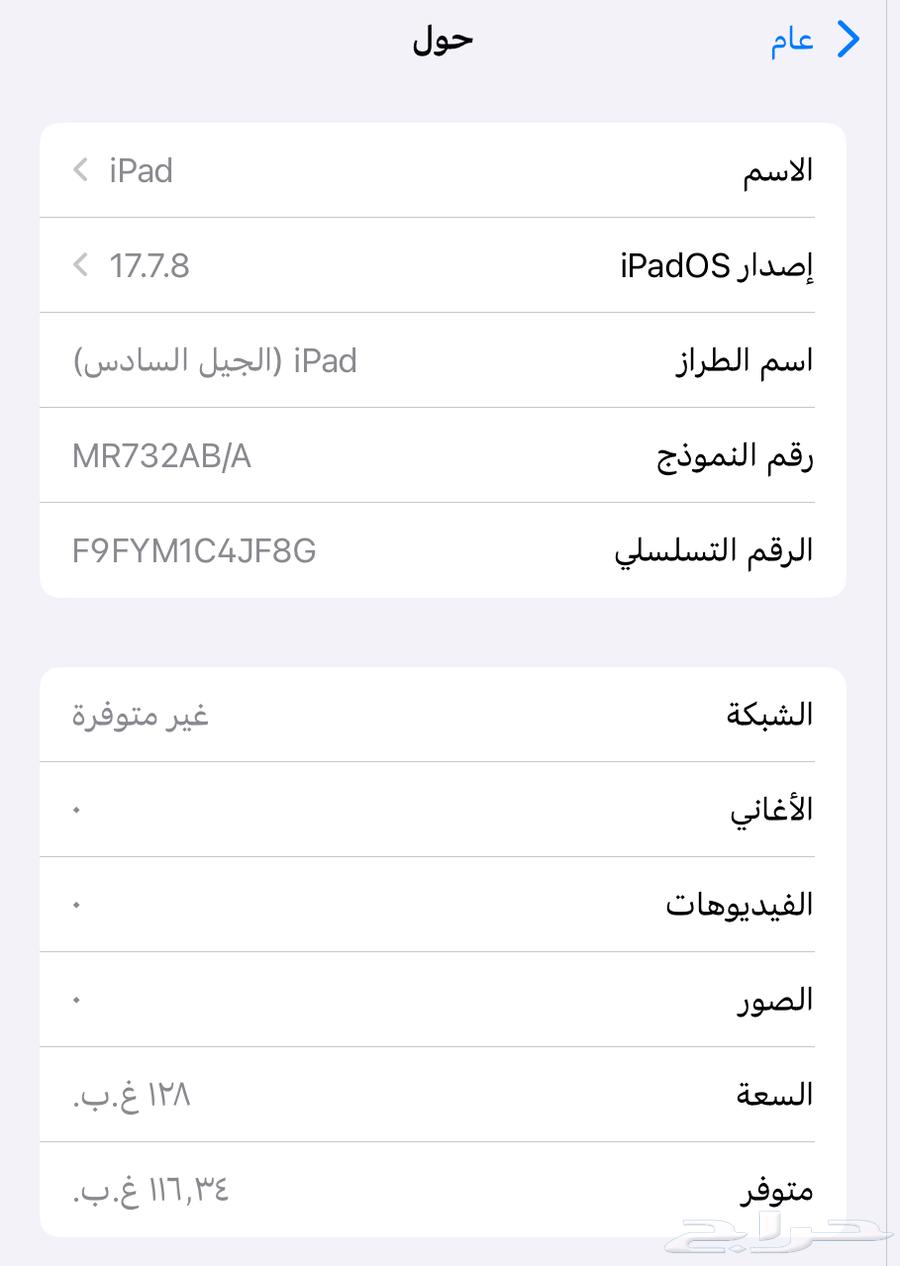Screen dimensions: 900x1266
Task: Select the الأغاني (Songs) row
Action: click(x=440, y=809)
